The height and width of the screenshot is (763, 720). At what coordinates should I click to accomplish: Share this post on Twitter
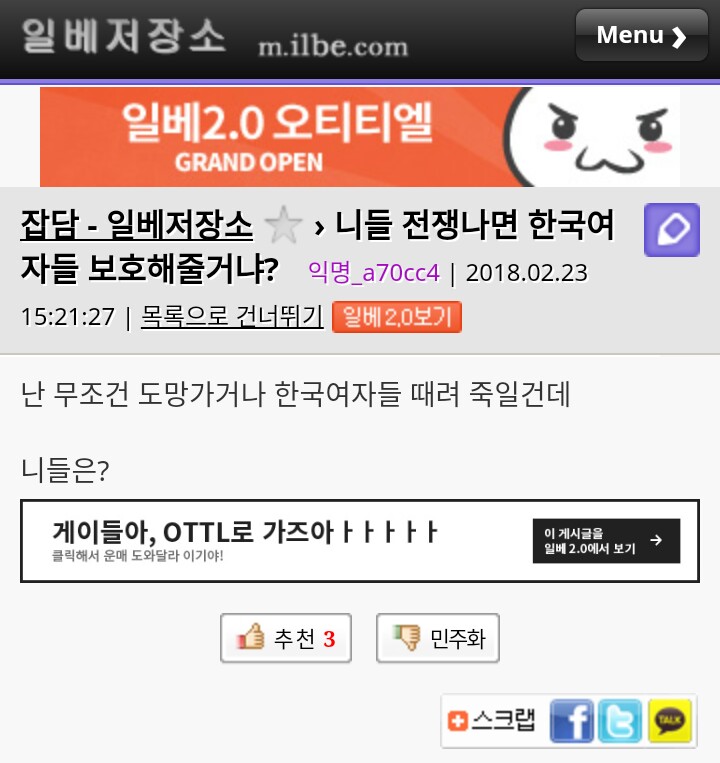click(x=620, y=720)
